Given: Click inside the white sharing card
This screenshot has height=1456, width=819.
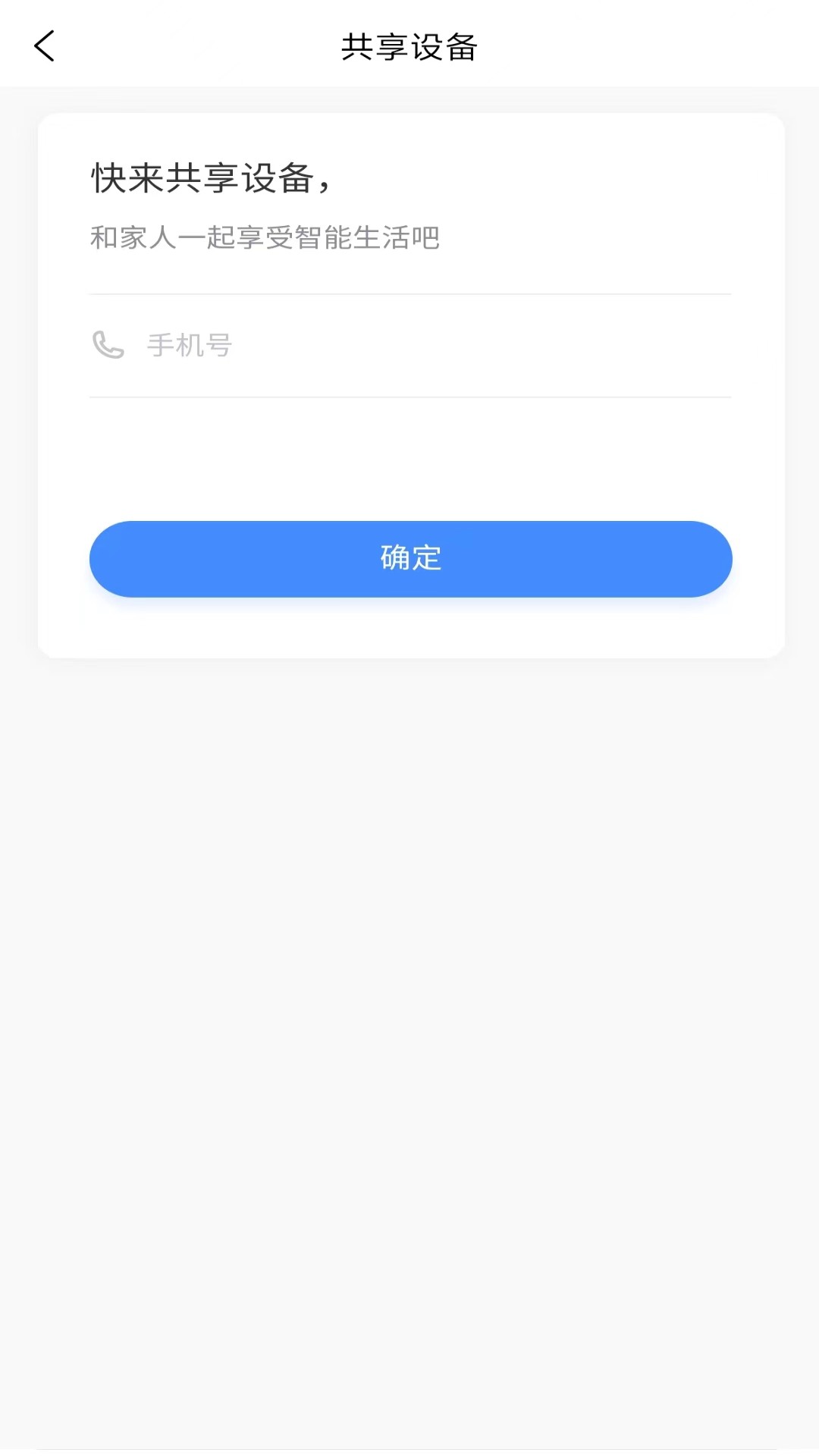Looking at the screenshot, I should coord(409,455).
